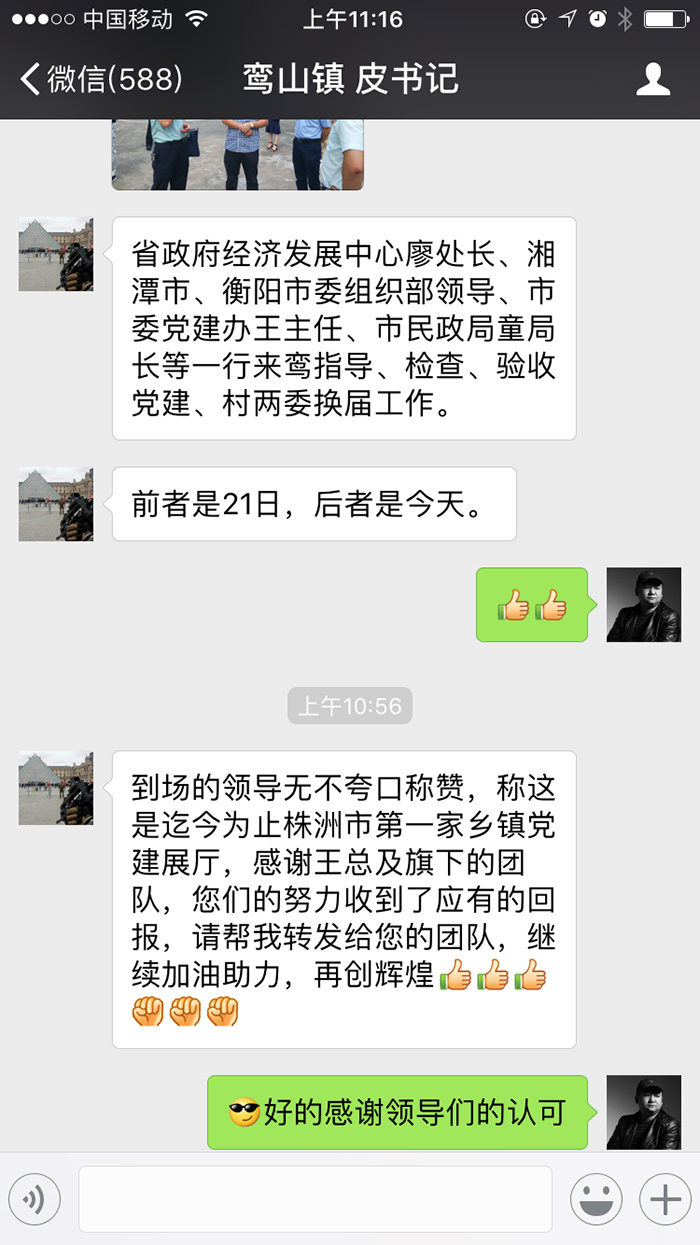
Task: View own avatar next to thumbs-up reply
Action: (x=643, y=604)
